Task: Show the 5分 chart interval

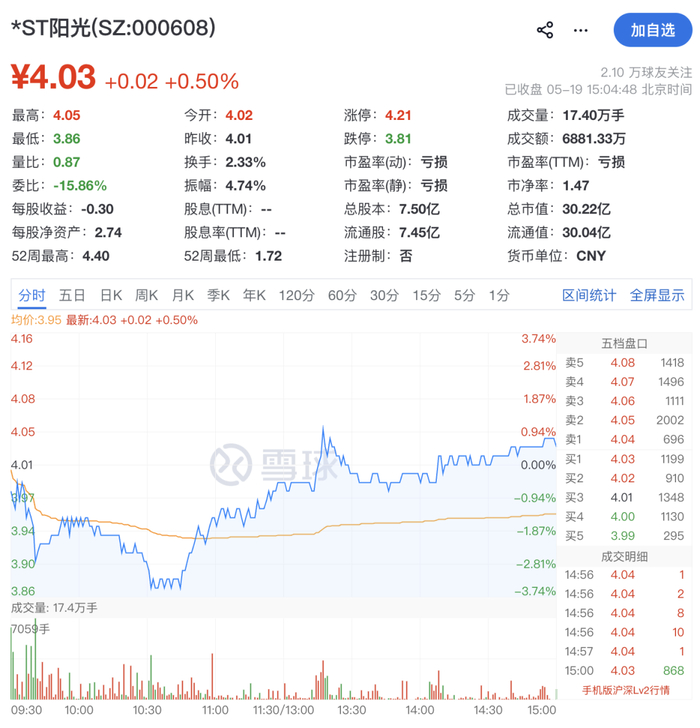Action: (464, 295)
